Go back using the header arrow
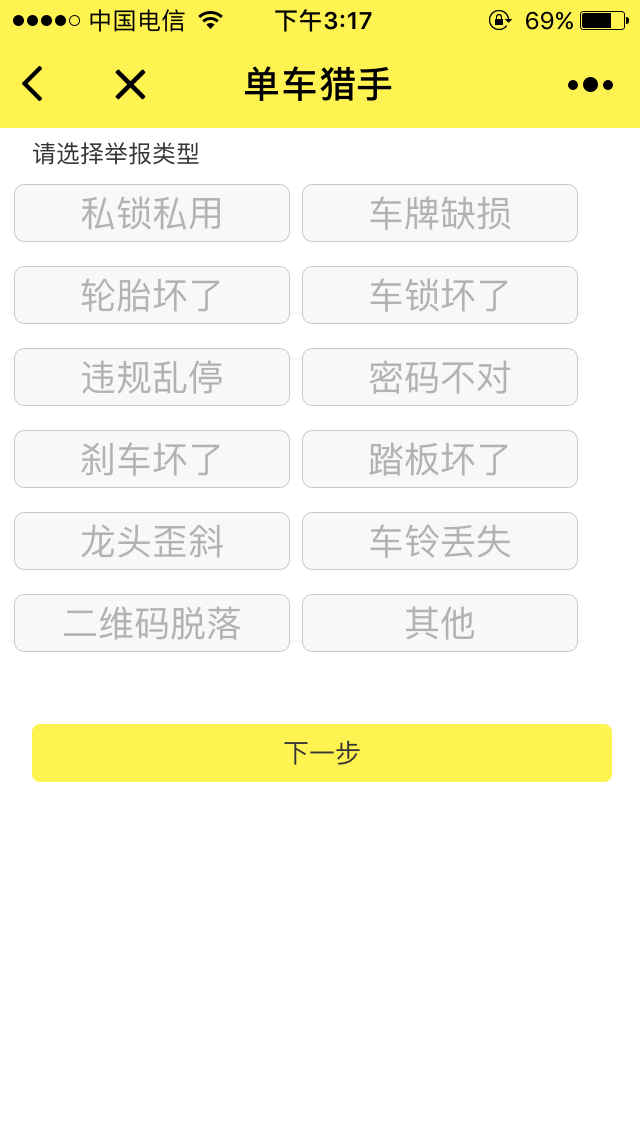This screenshot has height=1136, width=640. pyautogui.click(x=33, y=84)
